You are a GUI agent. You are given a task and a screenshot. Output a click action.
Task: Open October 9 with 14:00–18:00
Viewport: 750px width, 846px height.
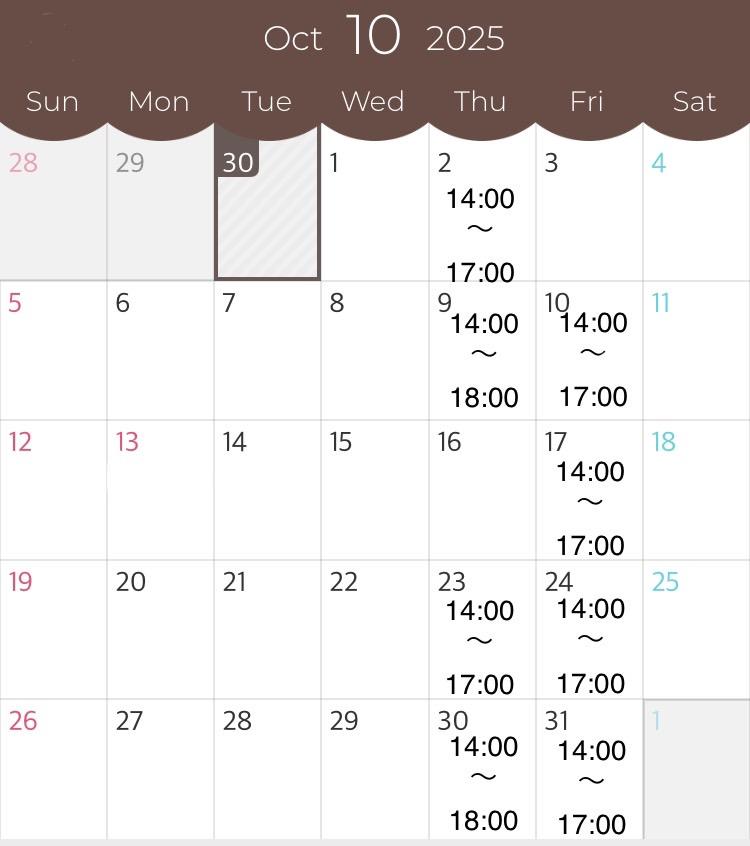point(482,351)
